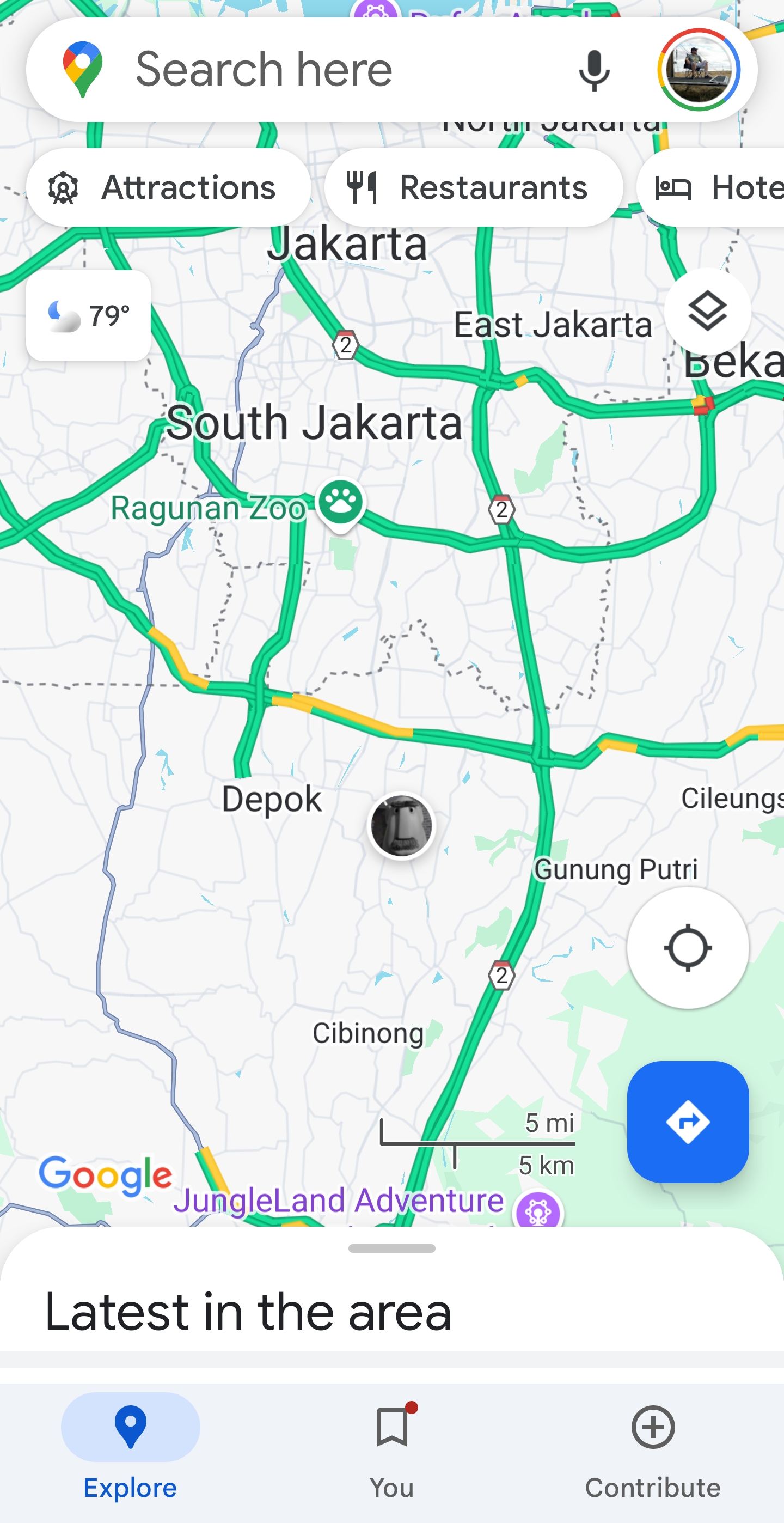This screenshot has width=784, height=1523.
Task: Open the Search here field
Action: point(331,70)
